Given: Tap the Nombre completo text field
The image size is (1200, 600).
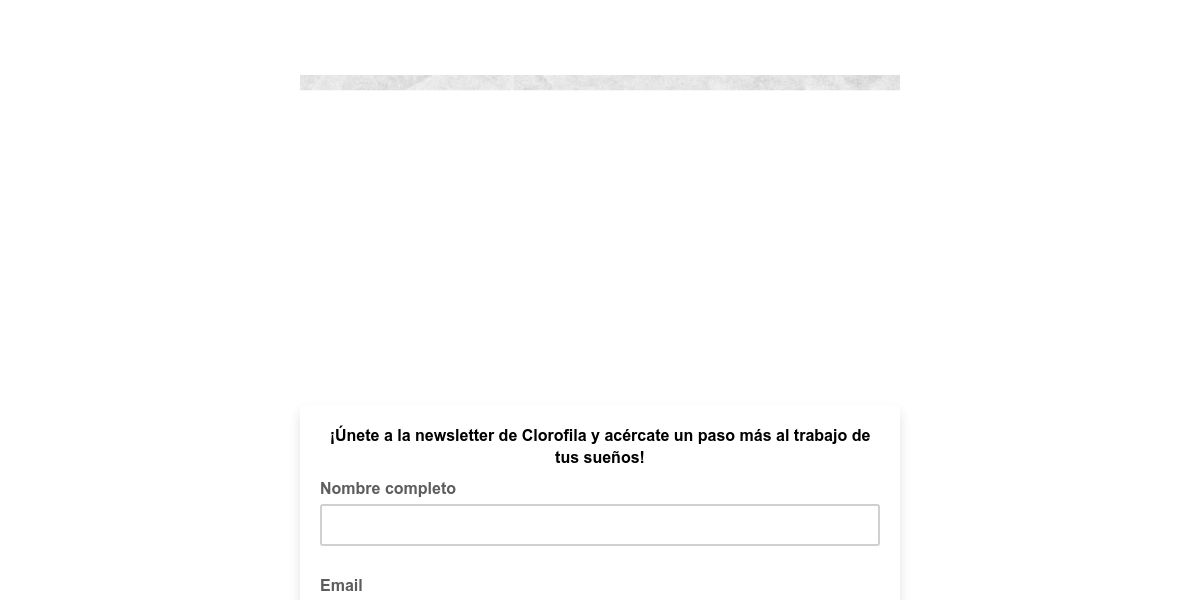Looking at the screenshot, I should point(600,525).
